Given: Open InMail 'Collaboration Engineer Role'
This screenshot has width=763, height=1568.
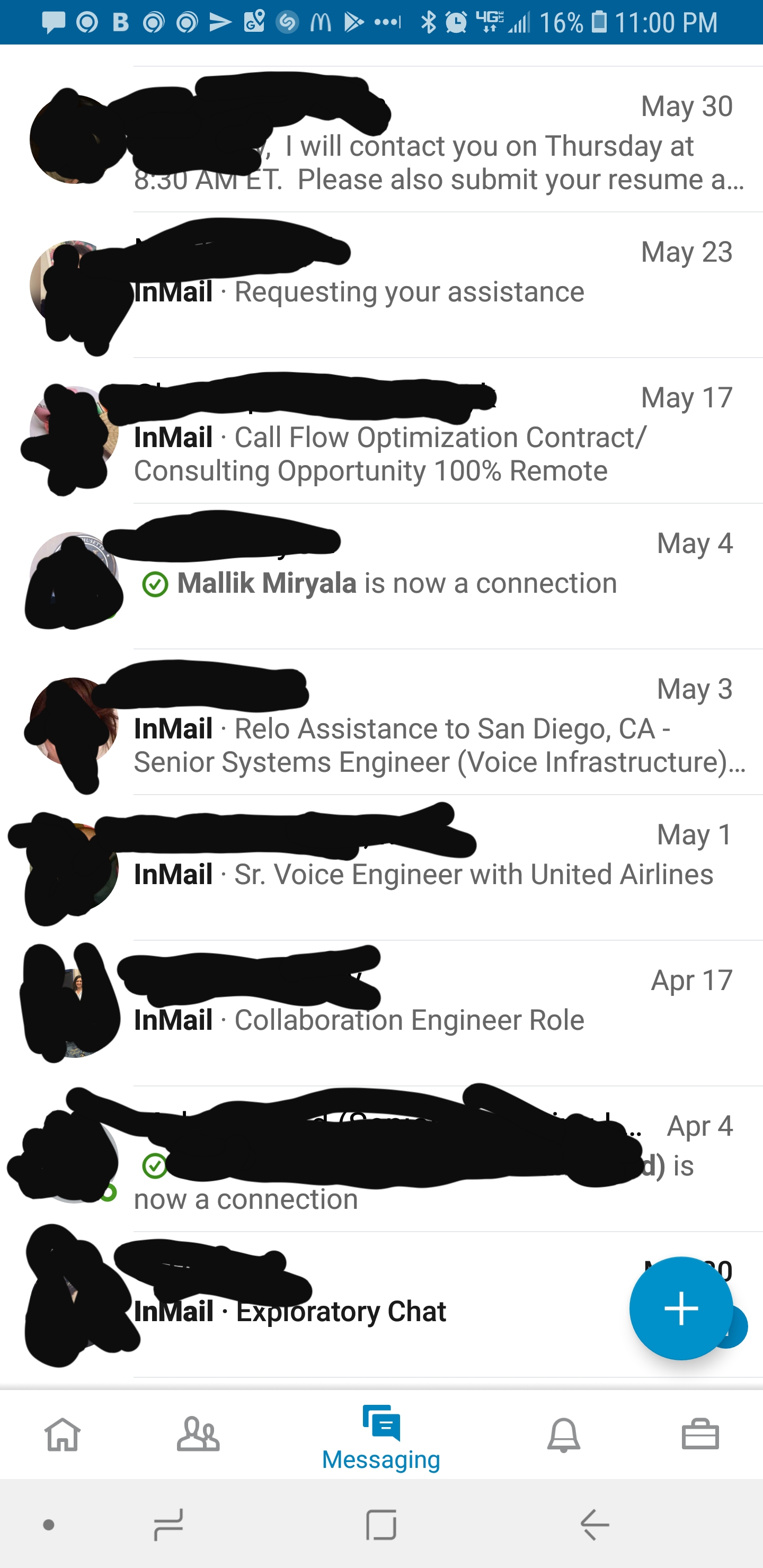Looking at the screenshot, I should [381, 1013].
